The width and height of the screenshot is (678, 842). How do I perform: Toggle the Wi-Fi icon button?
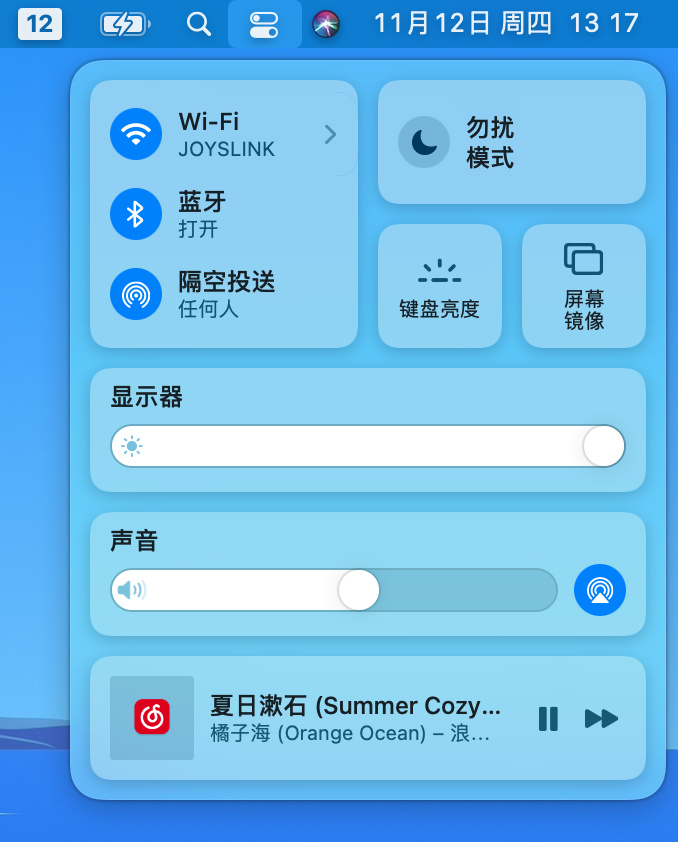(135, 134)
